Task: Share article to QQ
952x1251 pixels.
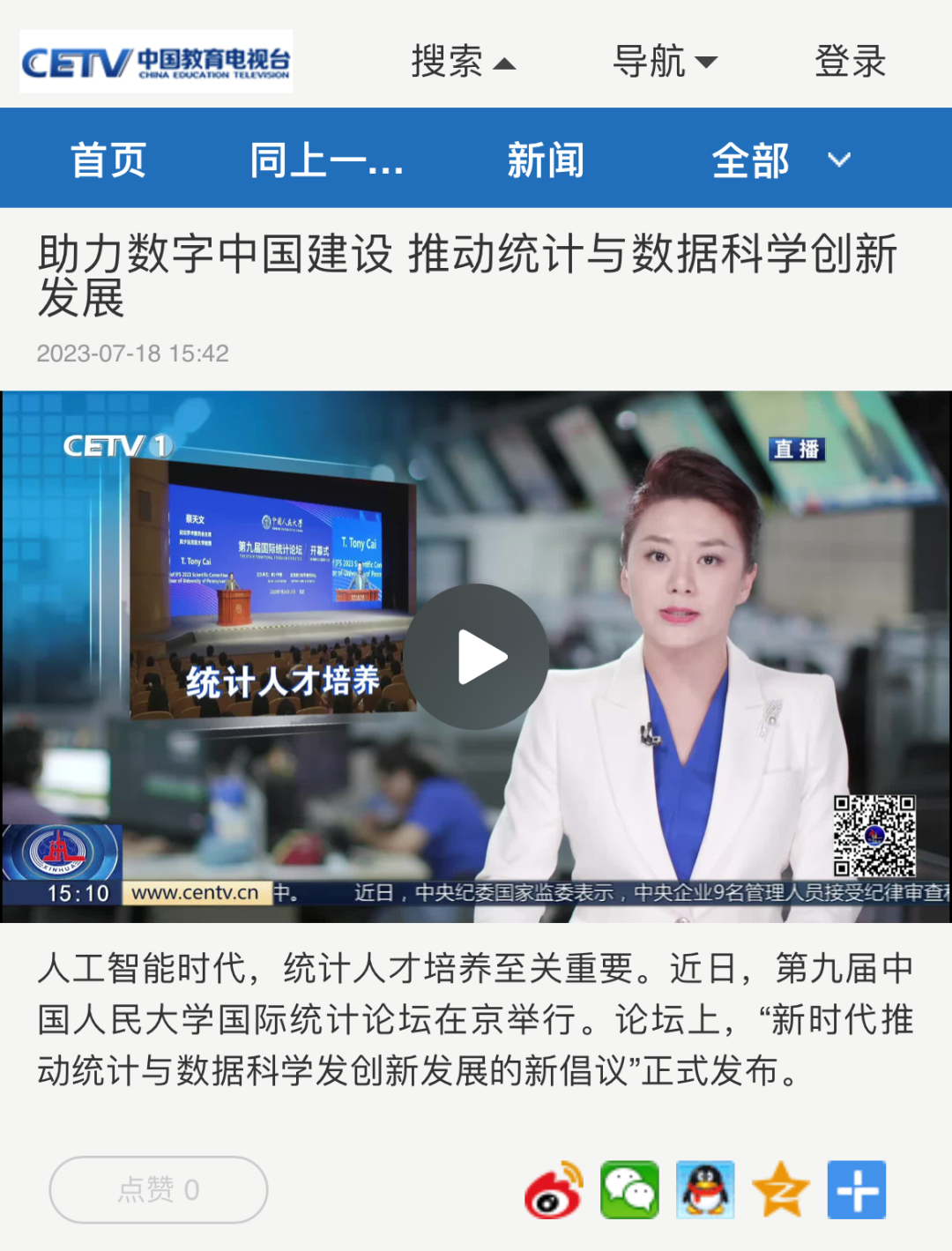Action: tap(705, 1190)
